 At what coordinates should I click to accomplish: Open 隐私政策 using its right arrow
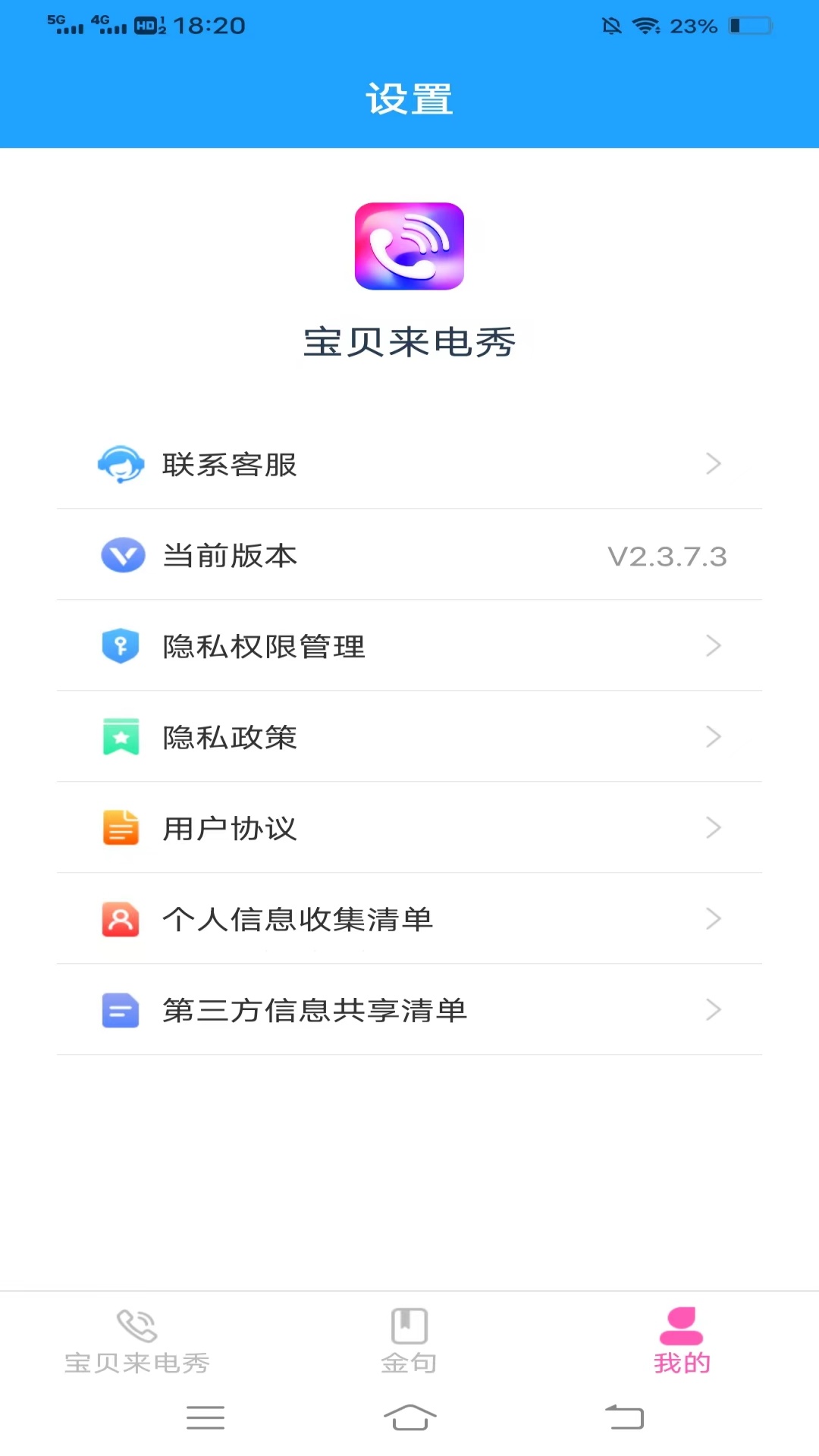[713, 736]
